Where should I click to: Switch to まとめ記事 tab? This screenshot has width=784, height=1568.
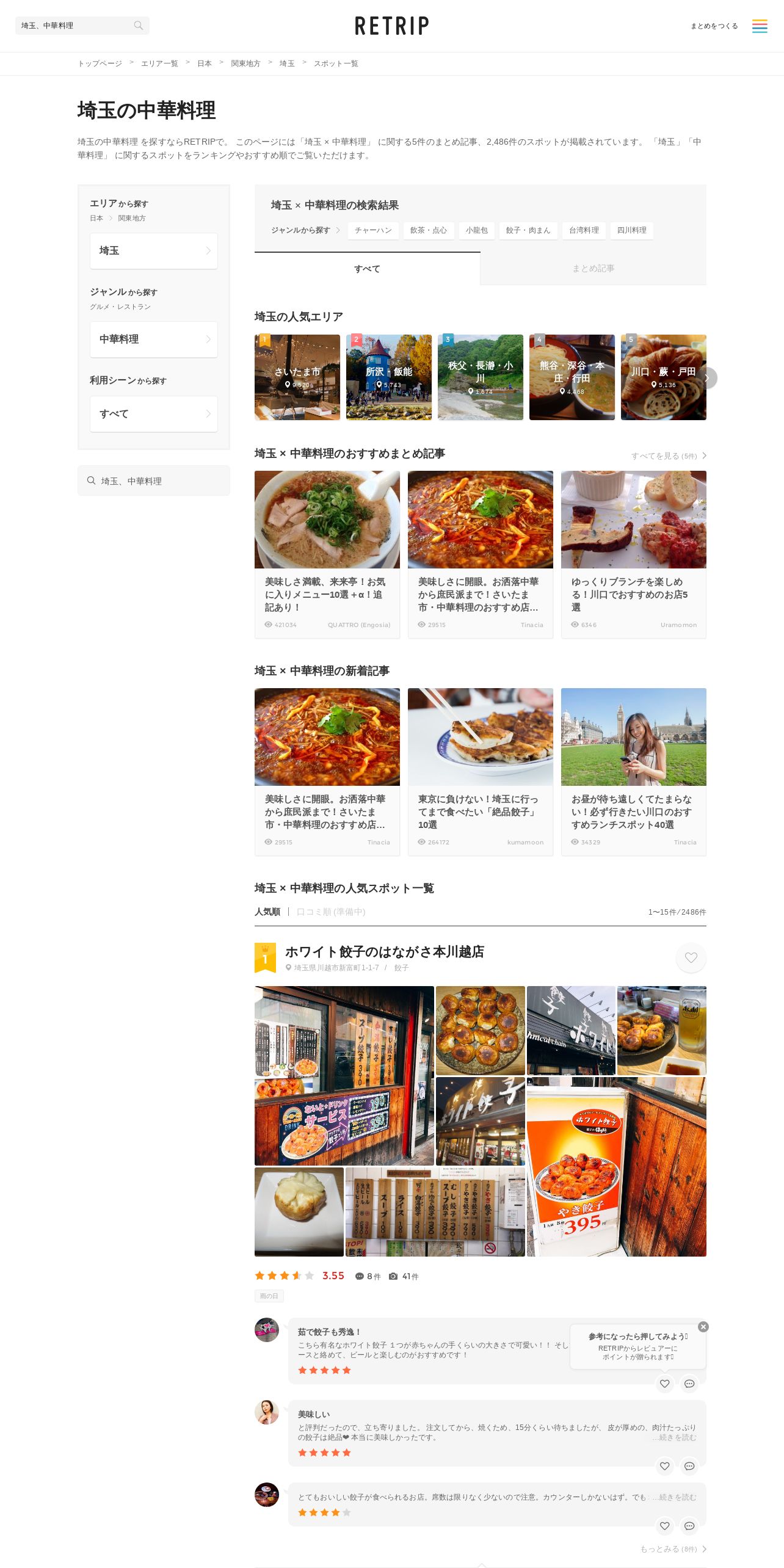tap(593, 269)
